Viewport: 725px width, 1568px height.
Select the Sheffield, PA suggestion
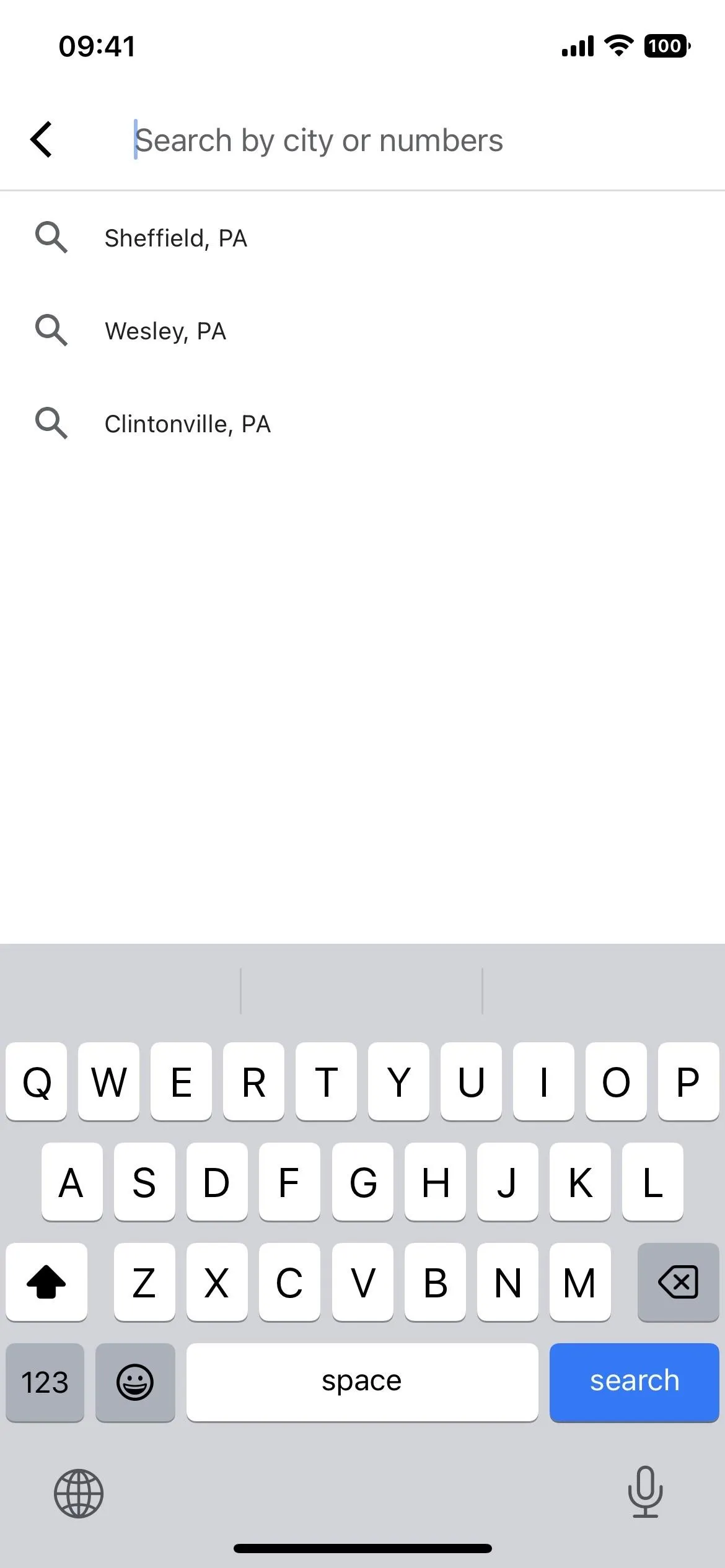click(362, 238)
